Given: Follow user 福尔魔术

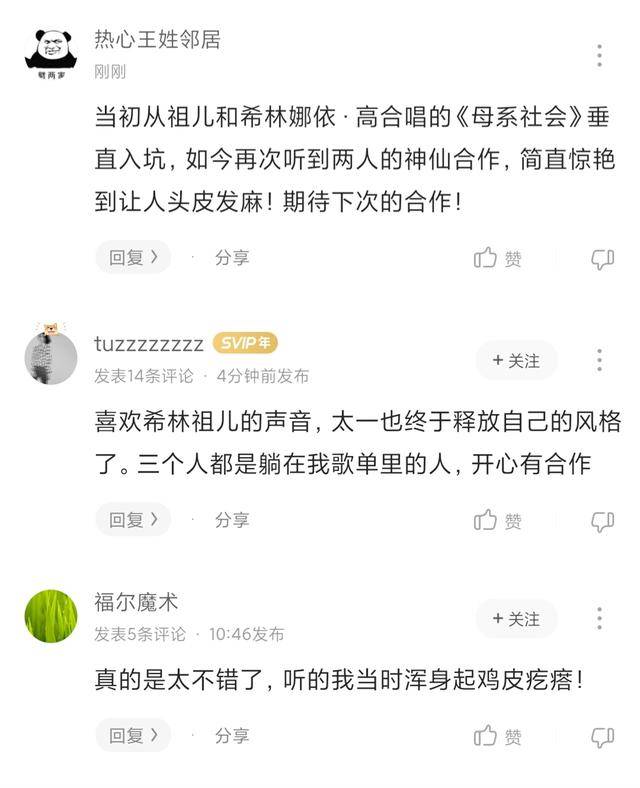Looking at the screenshot, I should [x=516, y=619].
